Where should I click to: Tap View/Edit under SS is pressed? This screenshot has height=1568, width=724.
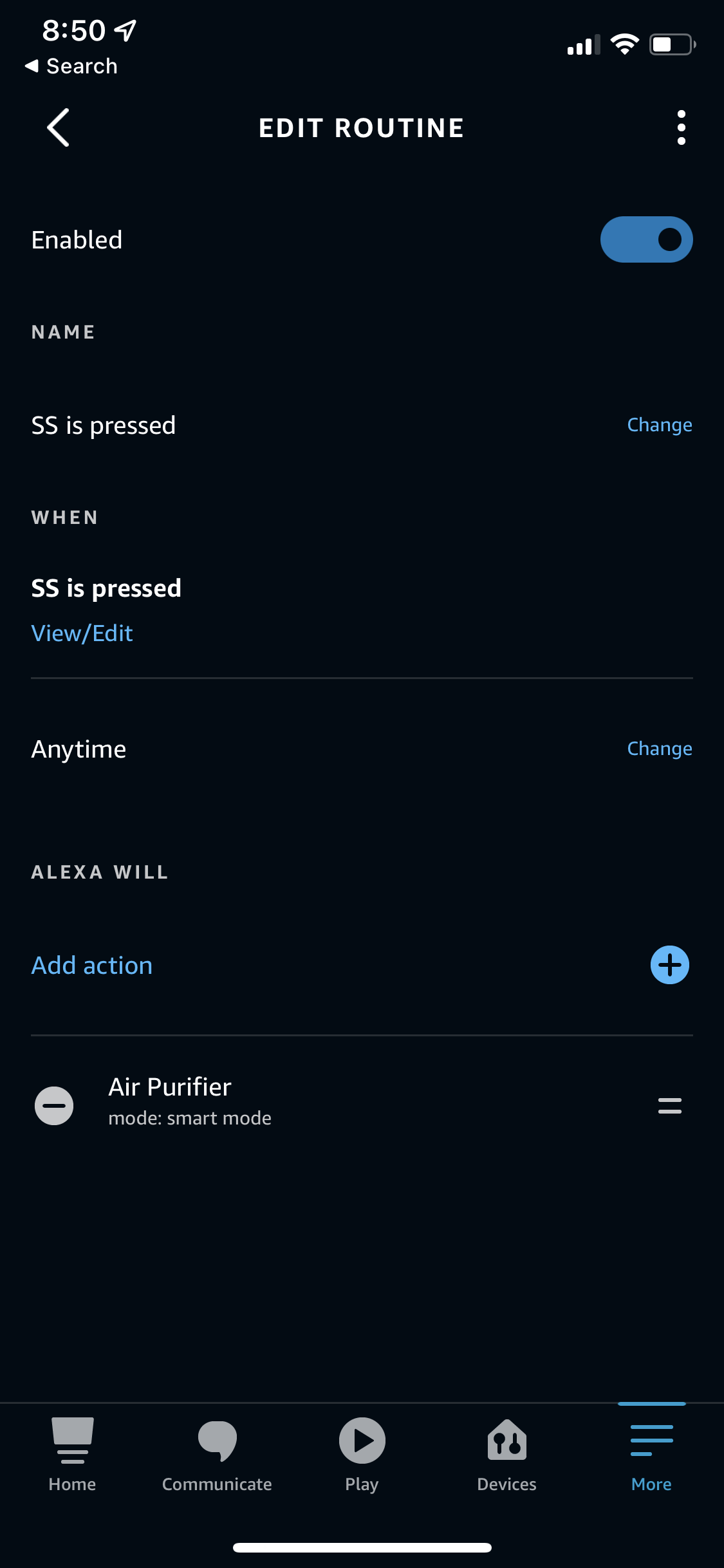82,633
